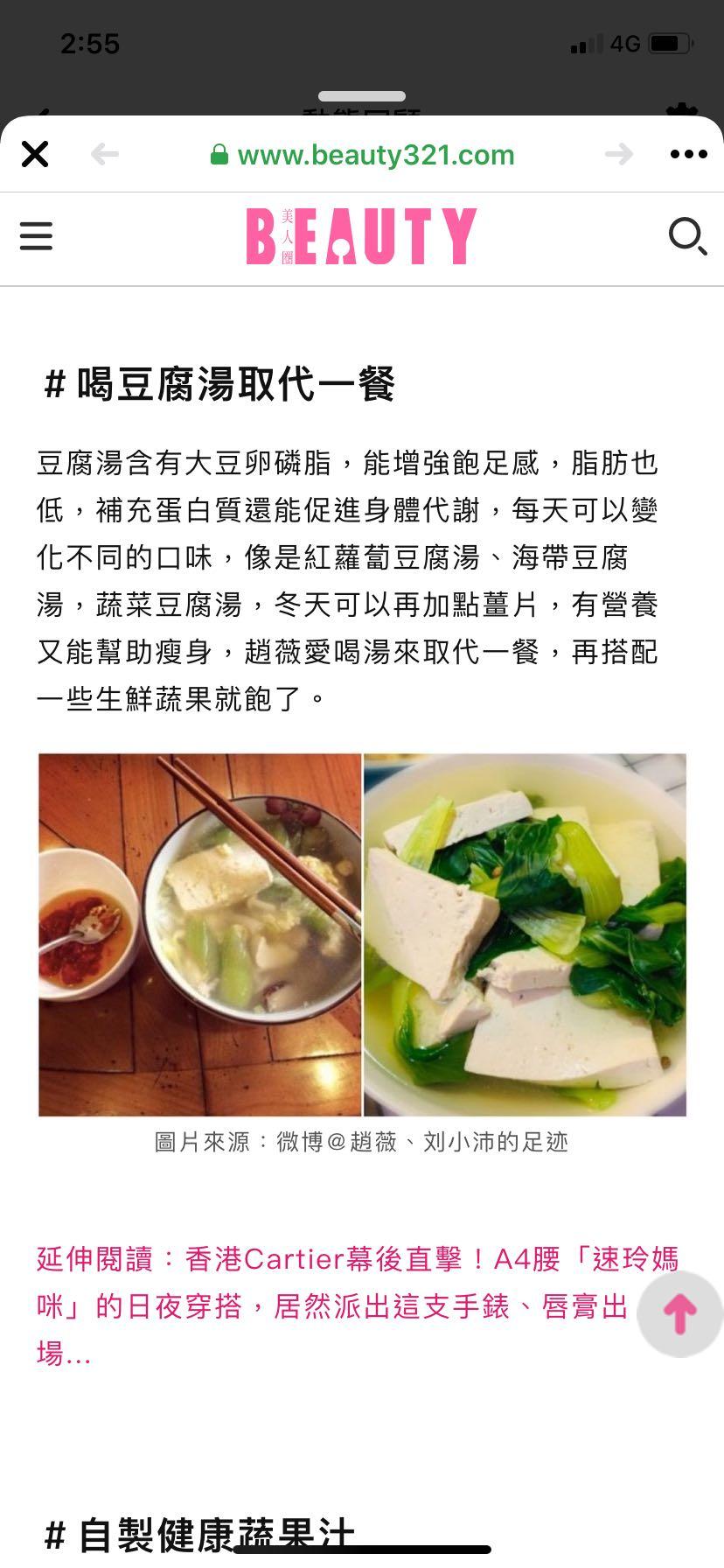Search the Beauty site
Image resolution: width=724 pixels, height=1568 pixels.
(687, 236)
